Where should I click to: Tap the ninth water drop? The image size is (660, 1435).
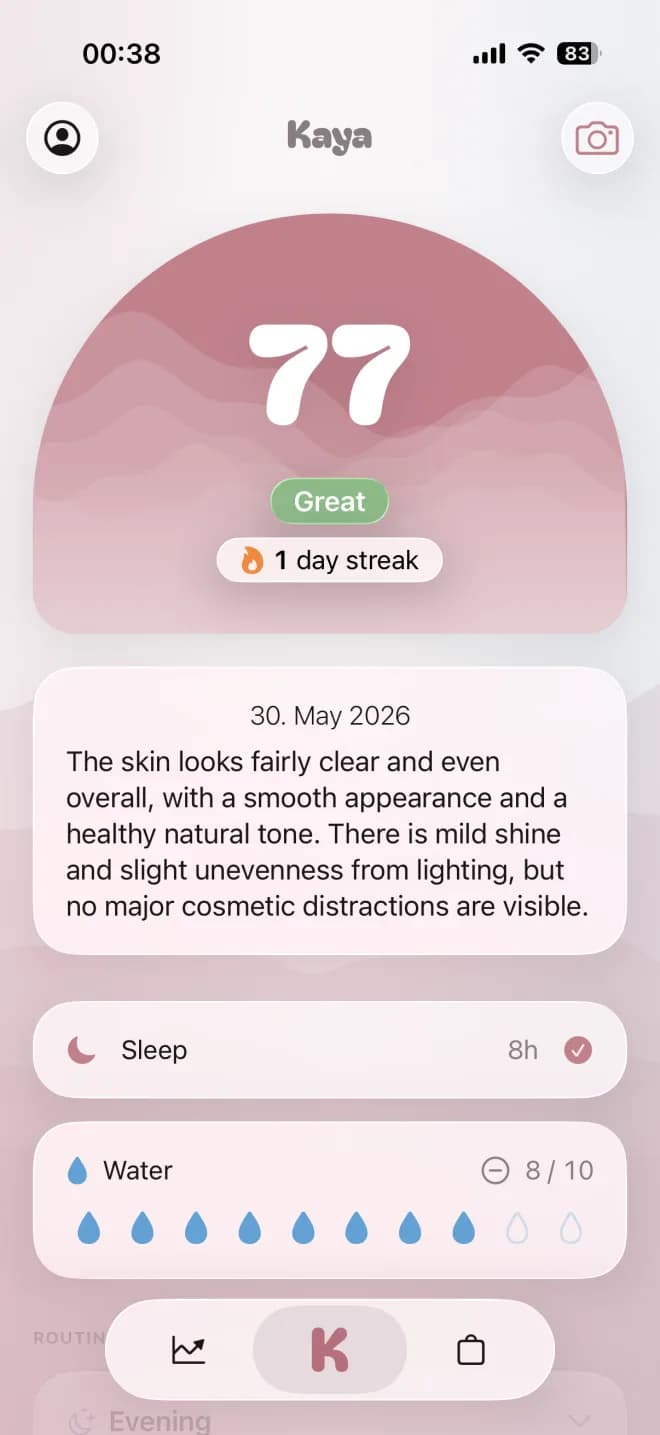[x=517, y=1228]
